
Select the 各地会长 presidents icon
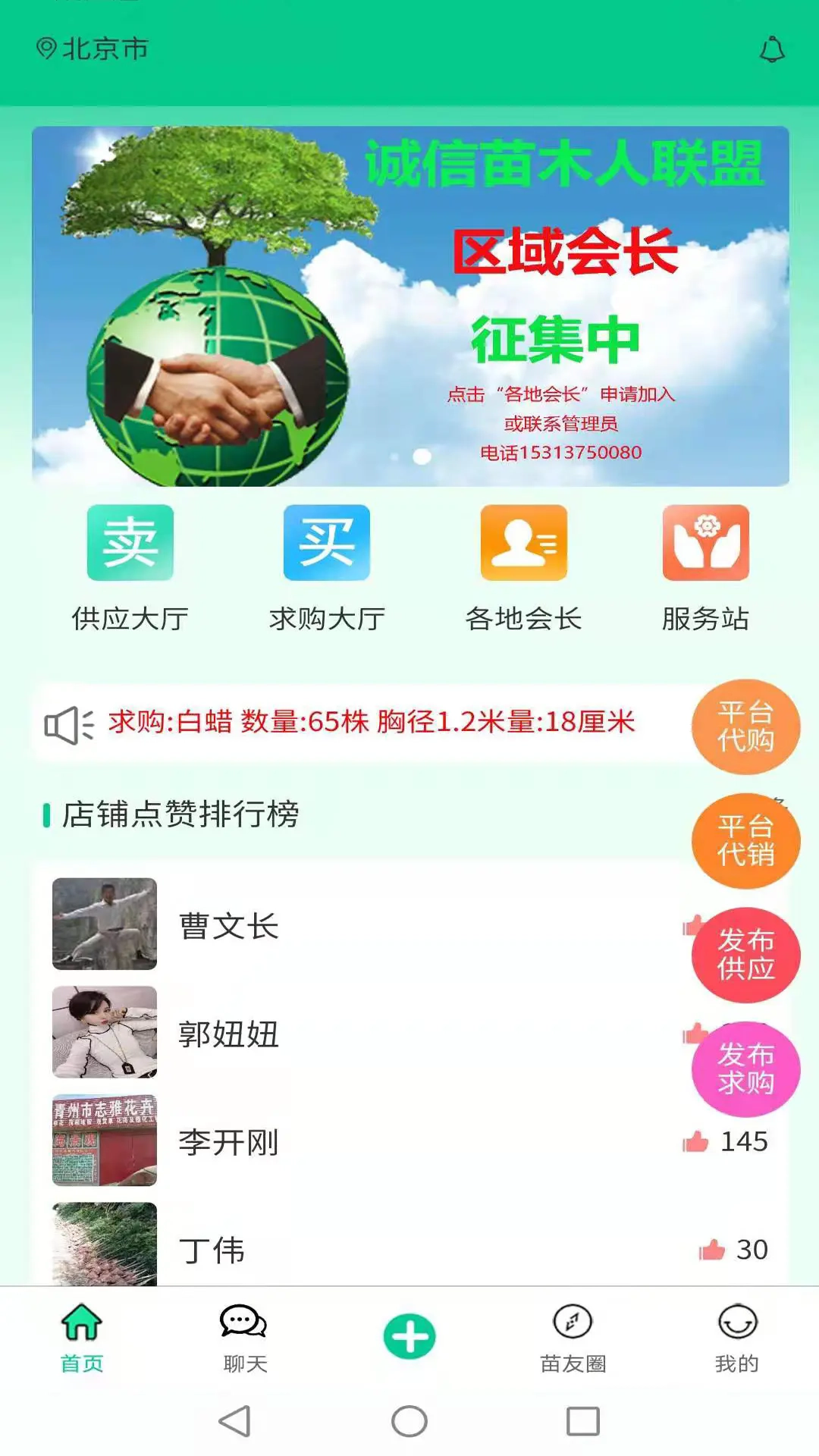pyautogui.click(x=522, y=544)
